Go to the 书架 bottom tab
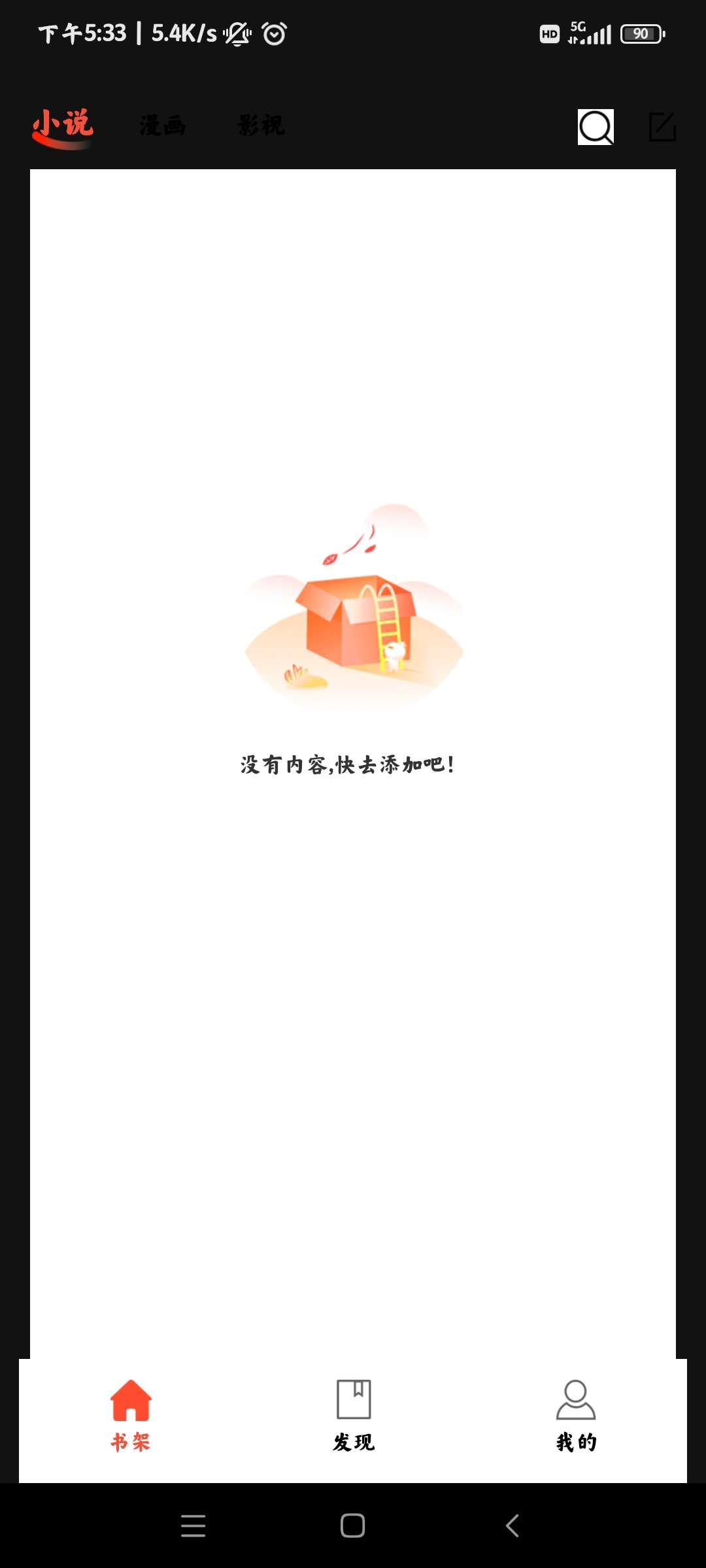The height and width of the screenshot is (1568, 706). pyautogui.click(x=131, y=1415)
